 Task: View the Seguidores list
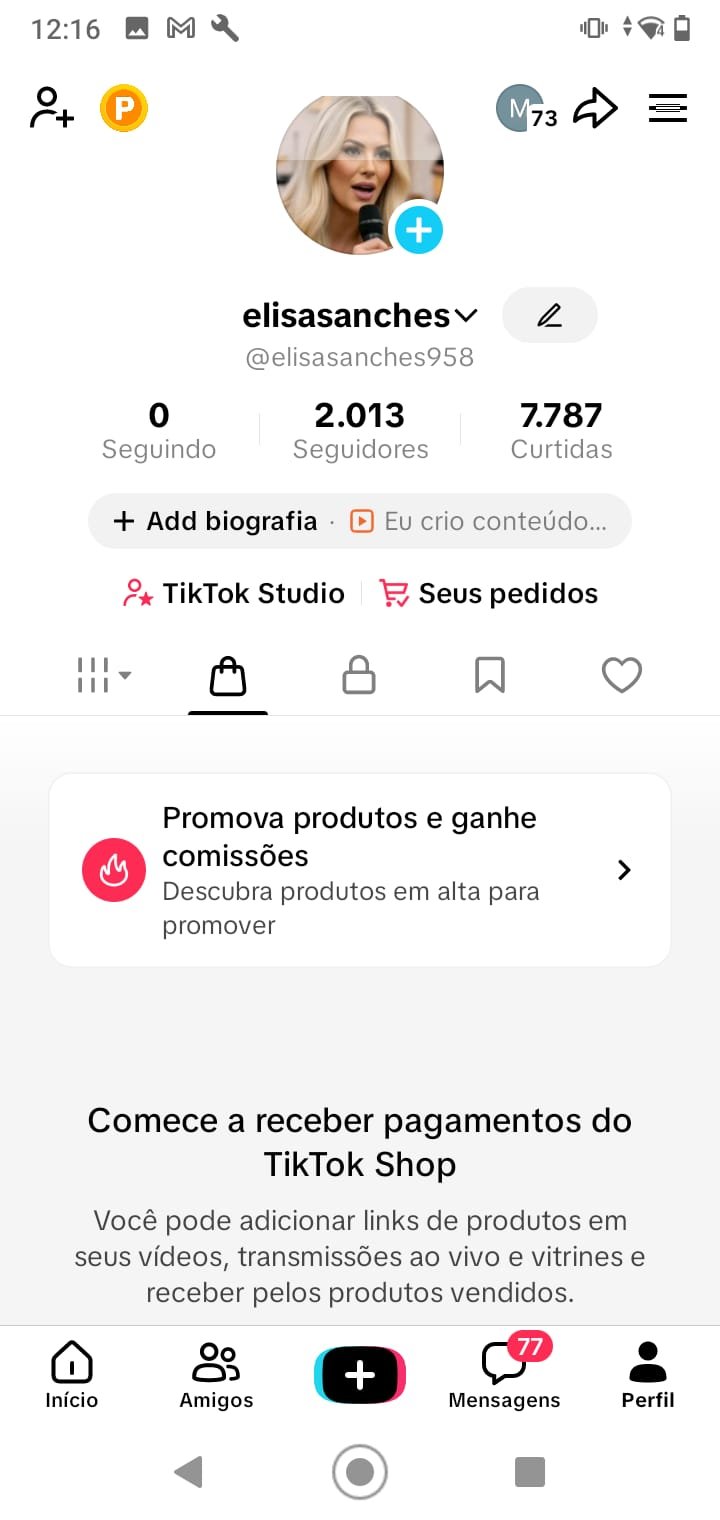360,431
